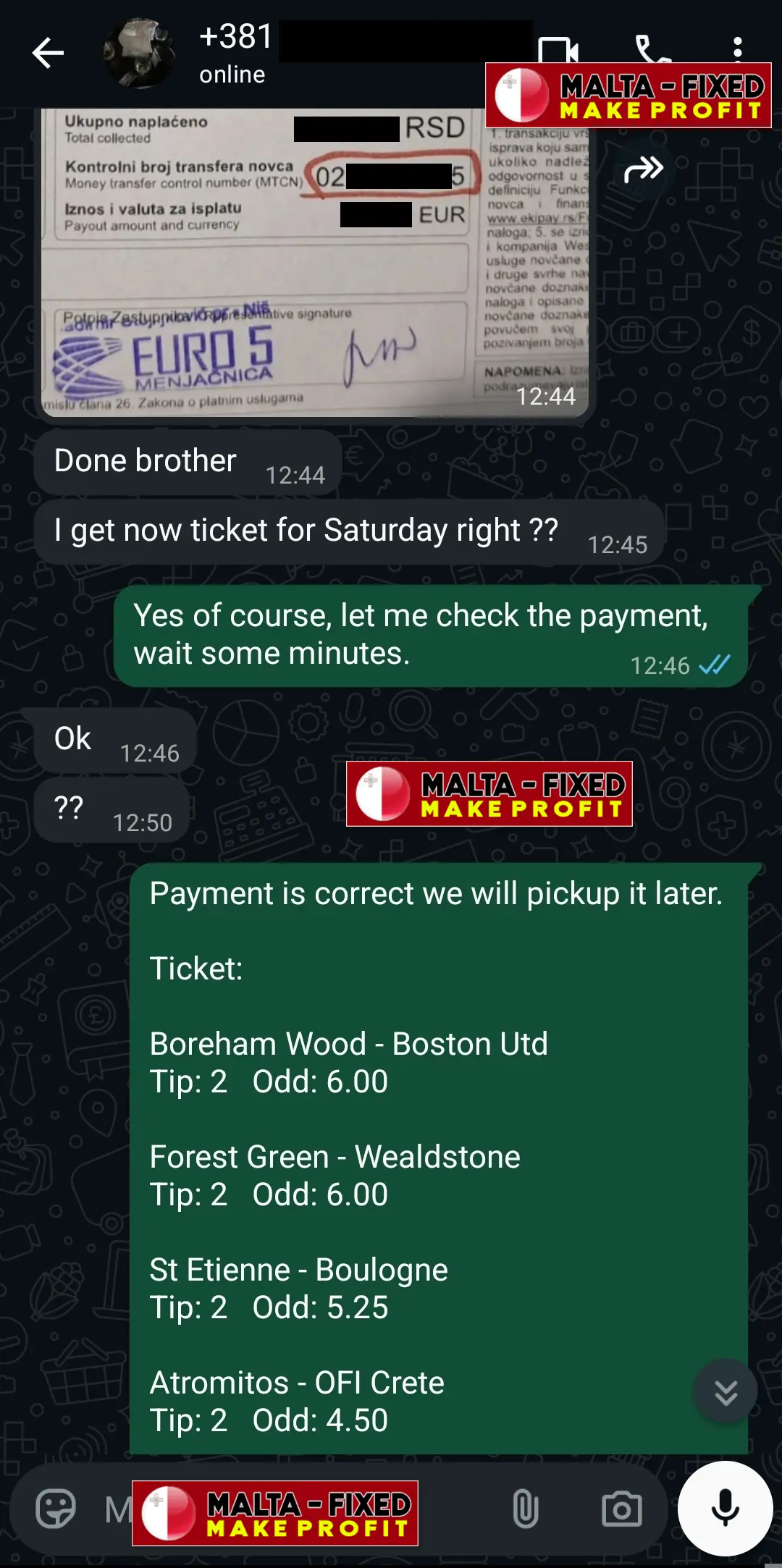
Task: Attach a file to the chat
Action: tap(525, 1510)
